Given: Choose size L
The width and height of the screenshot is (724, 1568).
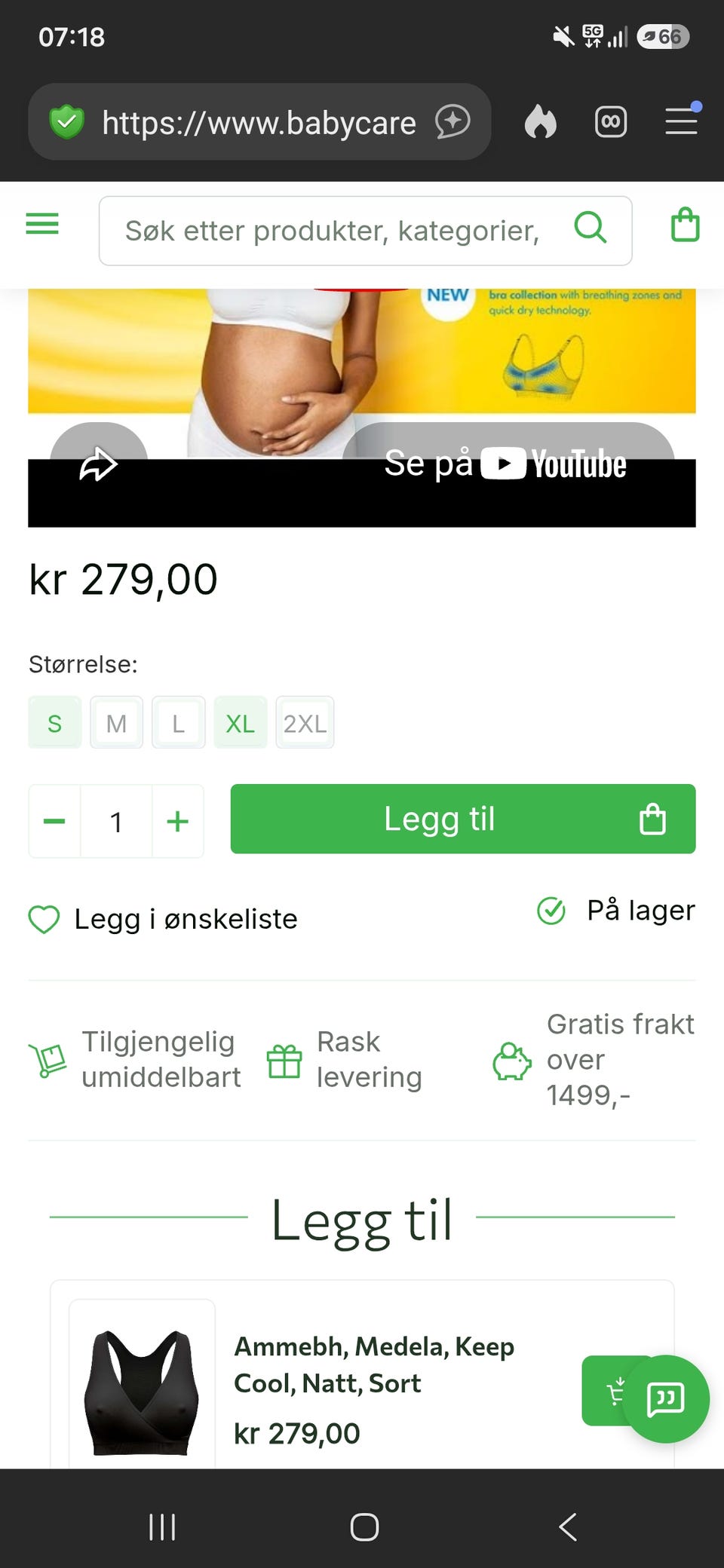Looking at the screenshot, I should (x=178, y=723).
